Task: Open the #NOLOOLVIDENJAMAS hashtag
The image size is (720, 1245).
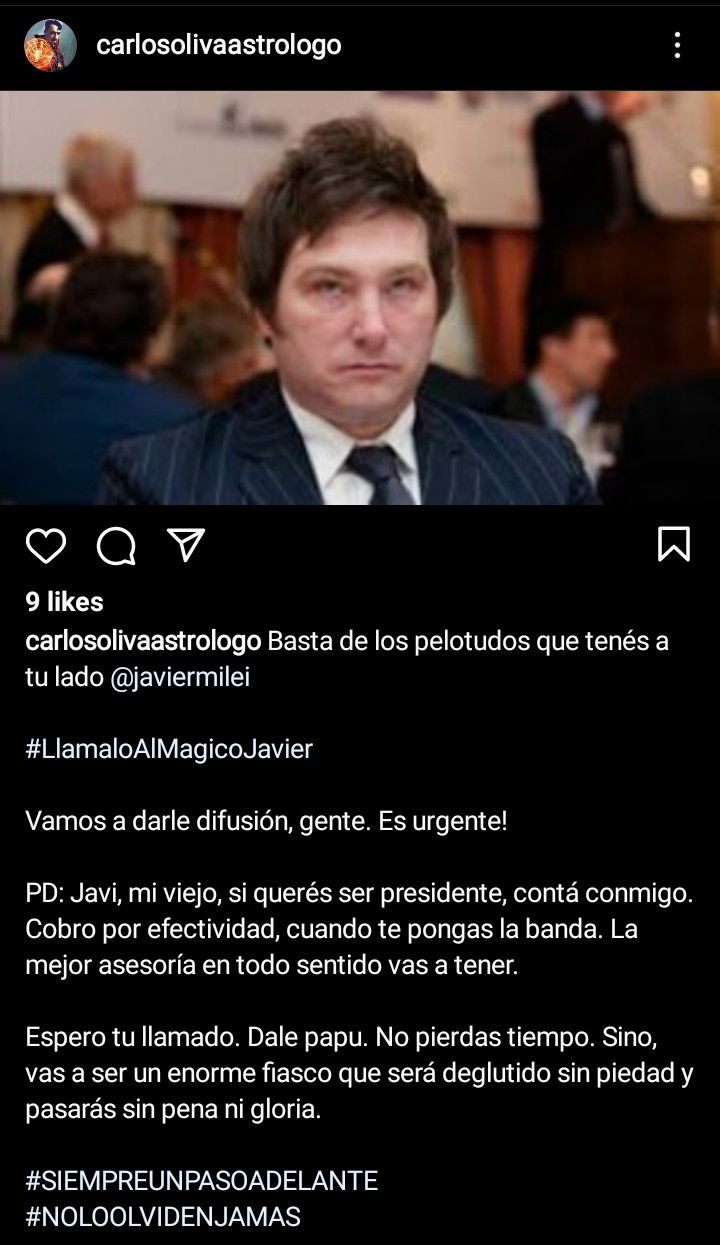Action: tap(162, 1216)
